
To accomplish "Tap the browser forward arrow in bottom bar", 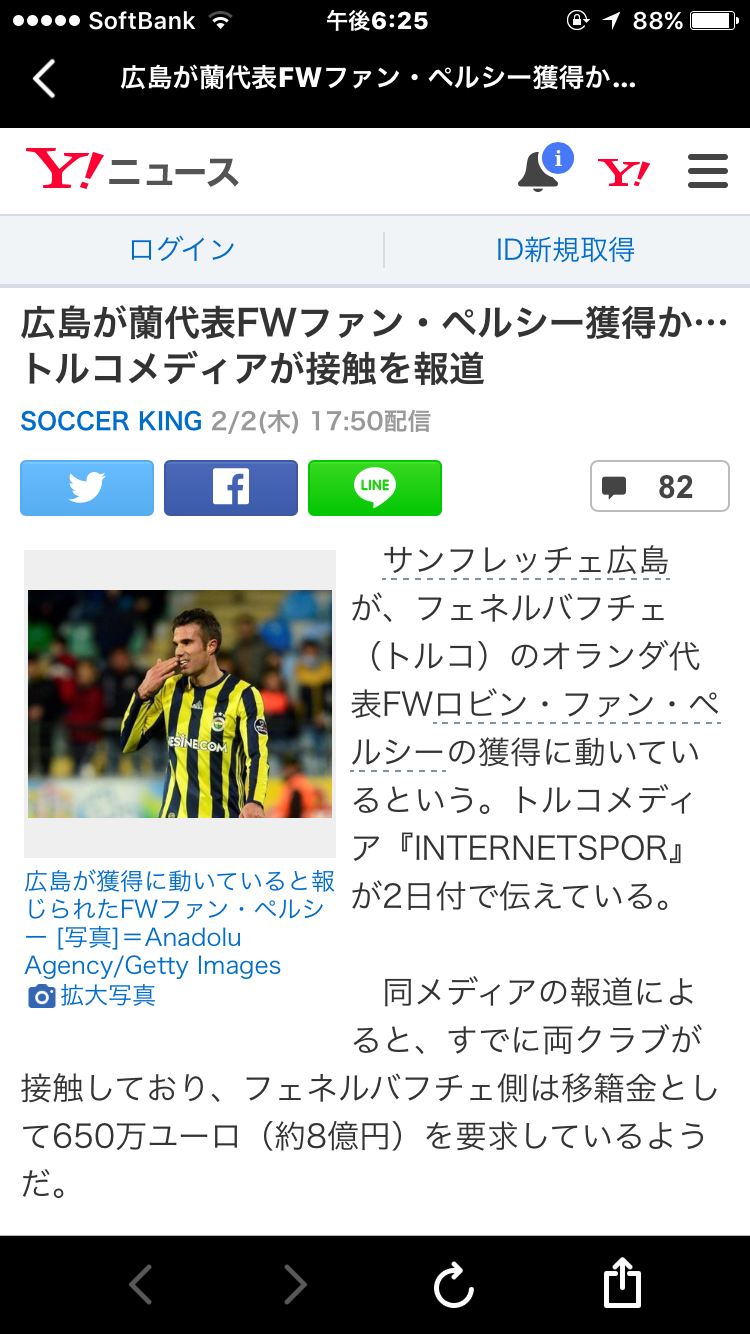I will point(295,1284).
